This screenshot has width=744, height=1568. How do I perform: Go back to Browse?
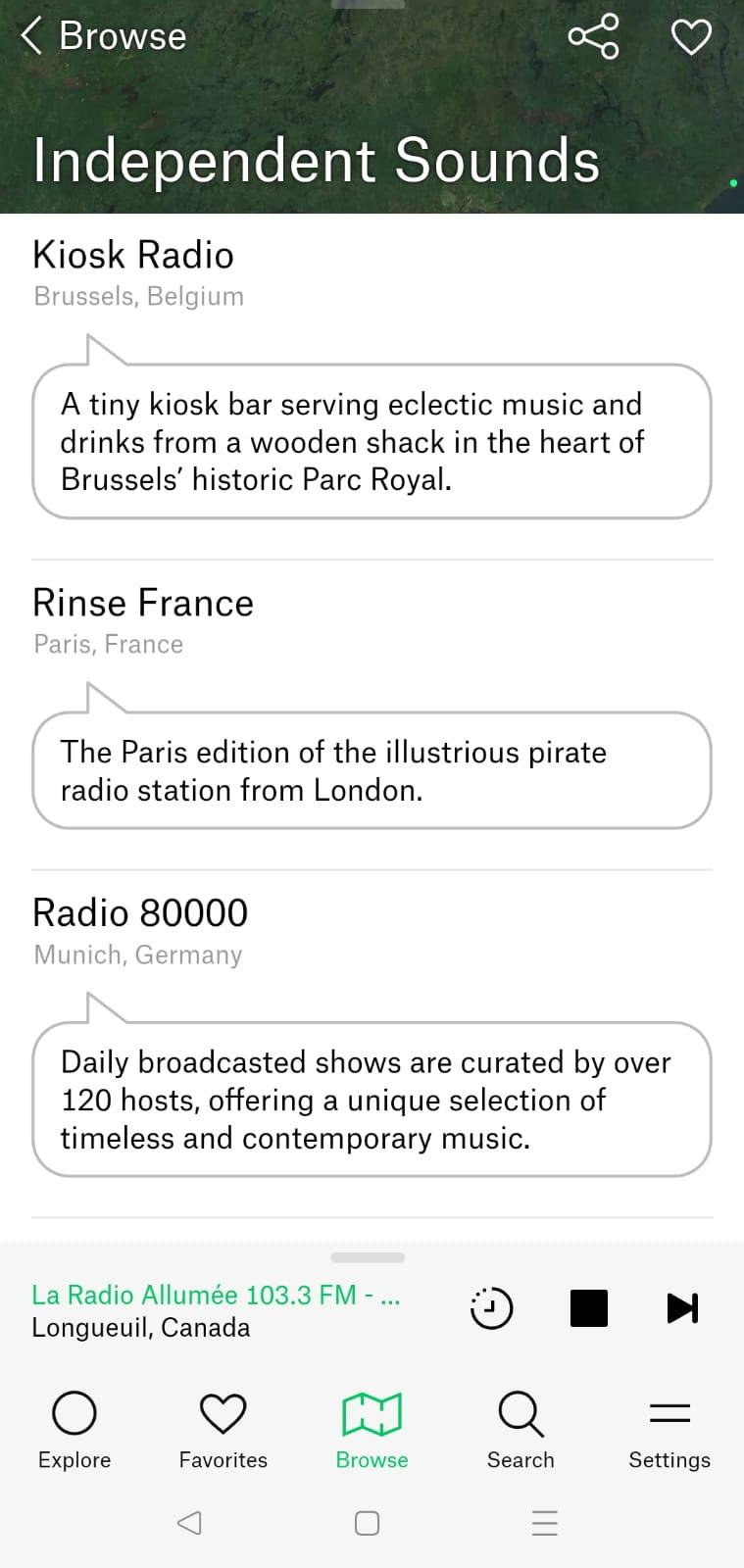pyautogui.click(x=103, y=36)
